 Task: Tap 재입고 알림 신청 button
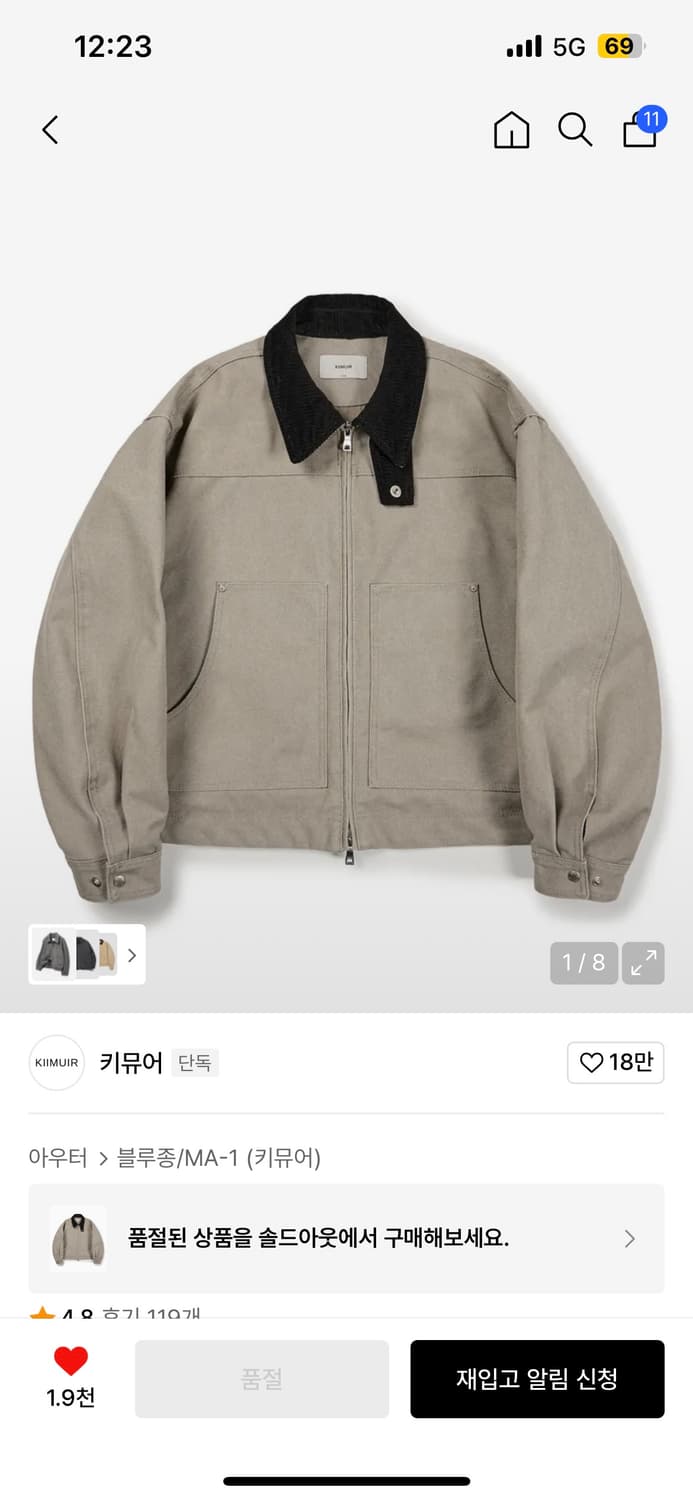coord(537,1379)
